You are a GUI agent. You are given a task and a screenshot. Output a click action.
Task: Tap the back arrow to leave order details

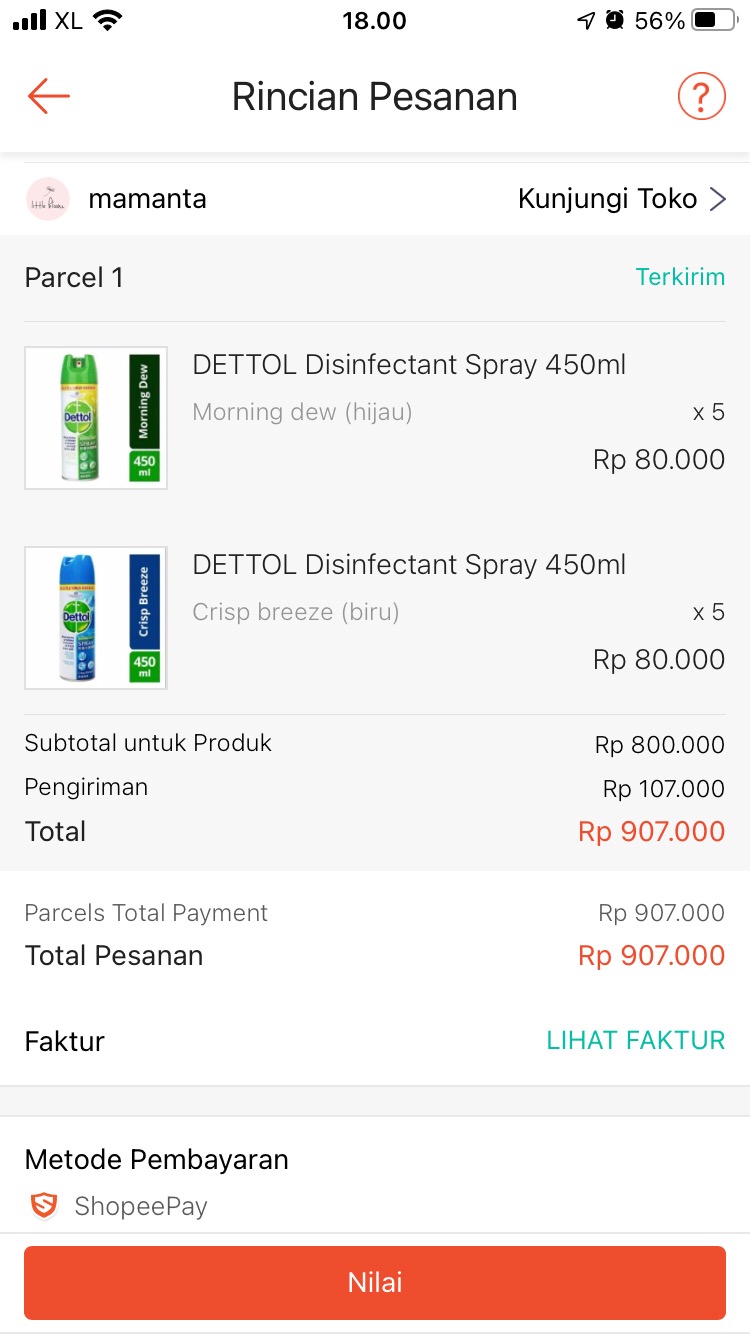[48, 96]
